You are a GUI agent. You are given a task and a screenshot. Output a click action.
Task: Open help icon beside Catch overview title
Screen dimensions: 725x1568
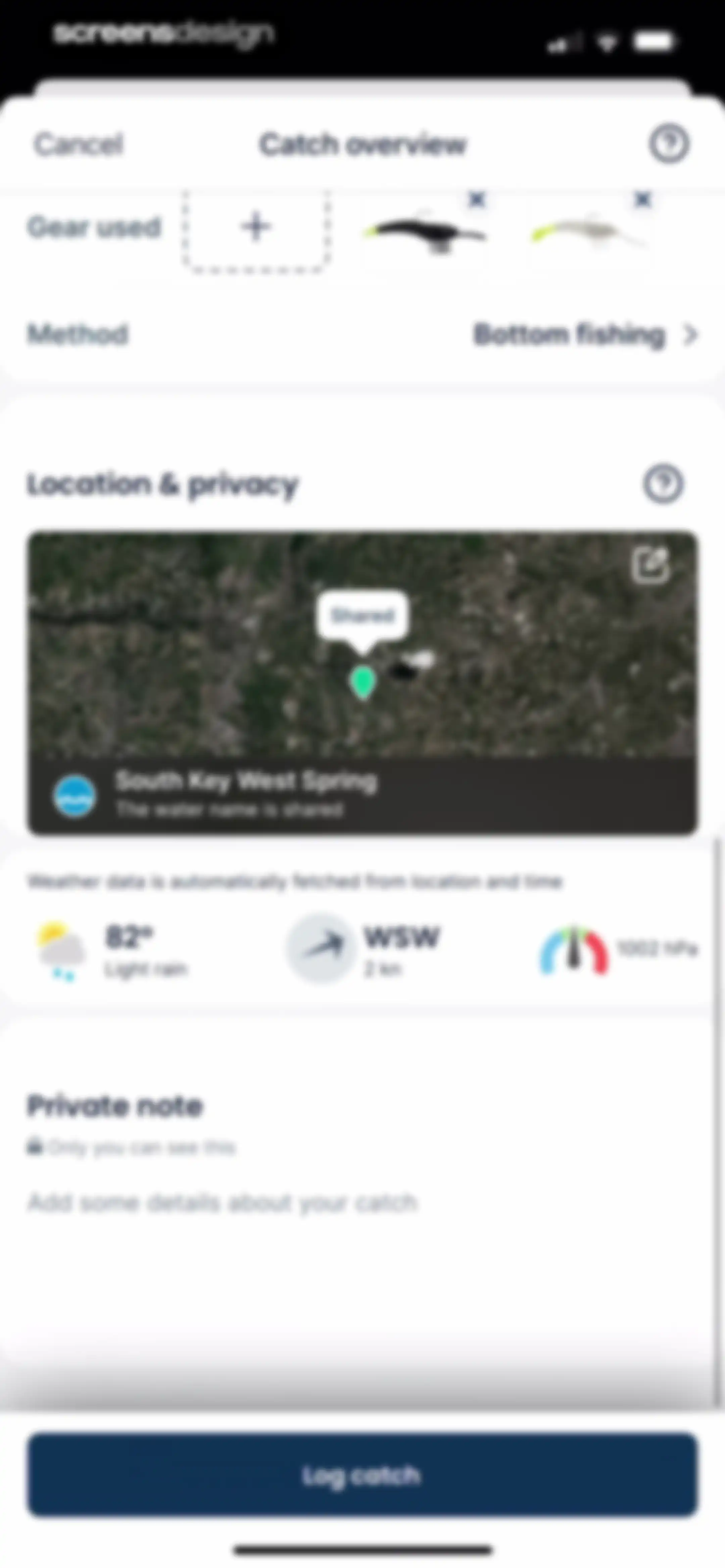pos(669,144)
